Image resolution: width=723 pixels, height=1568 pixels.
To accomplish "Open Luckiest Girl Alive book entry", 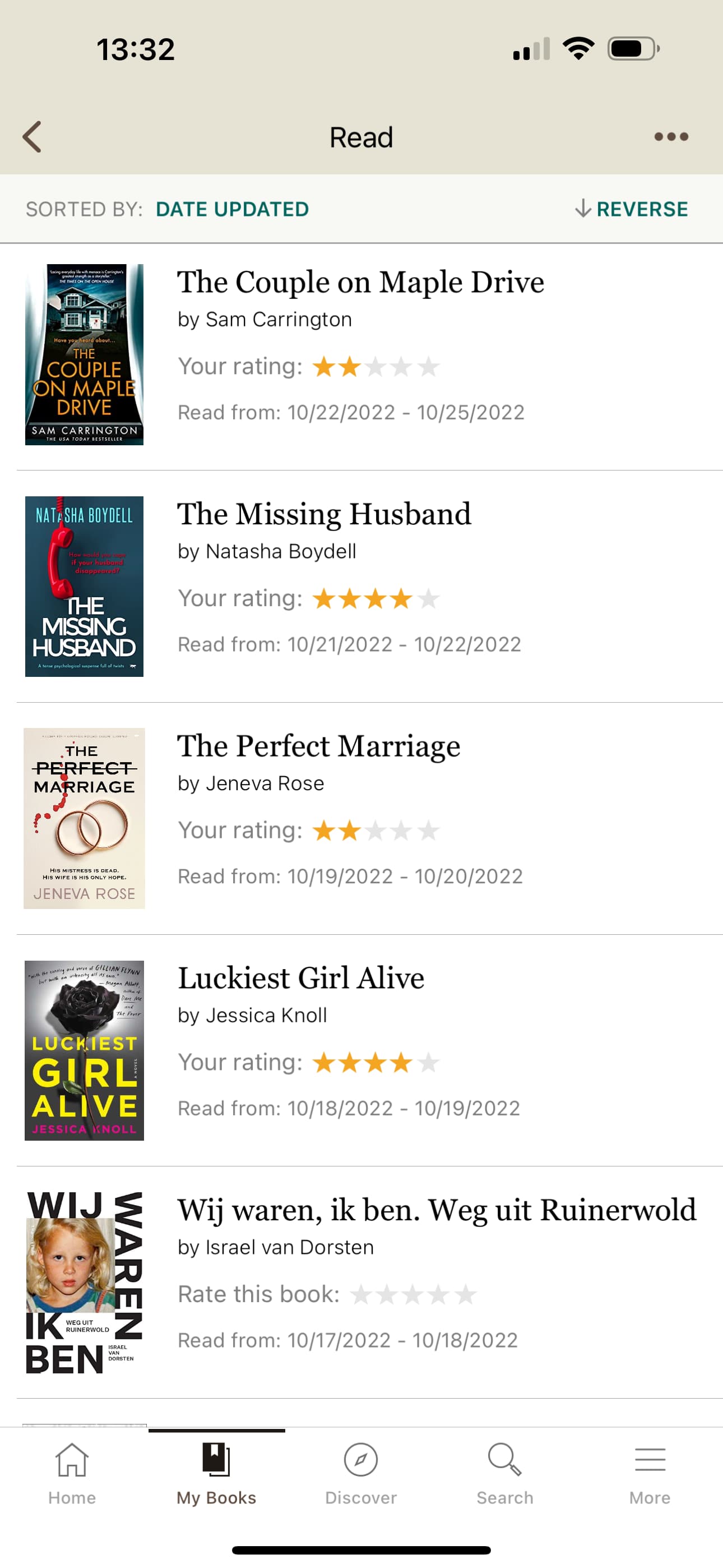I will pos(361,1050).
